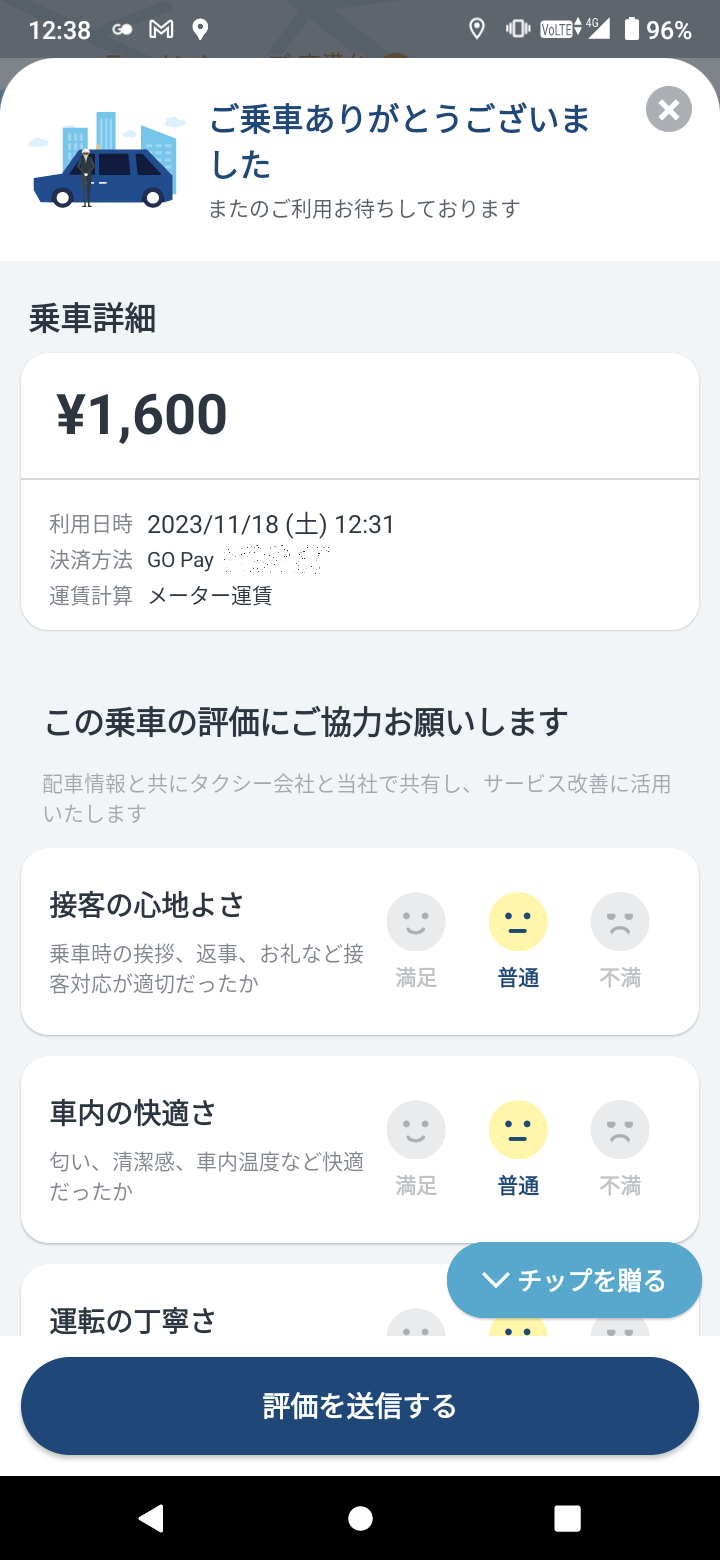
Task: Close the ride completion sheet
Action: (669, 110)
